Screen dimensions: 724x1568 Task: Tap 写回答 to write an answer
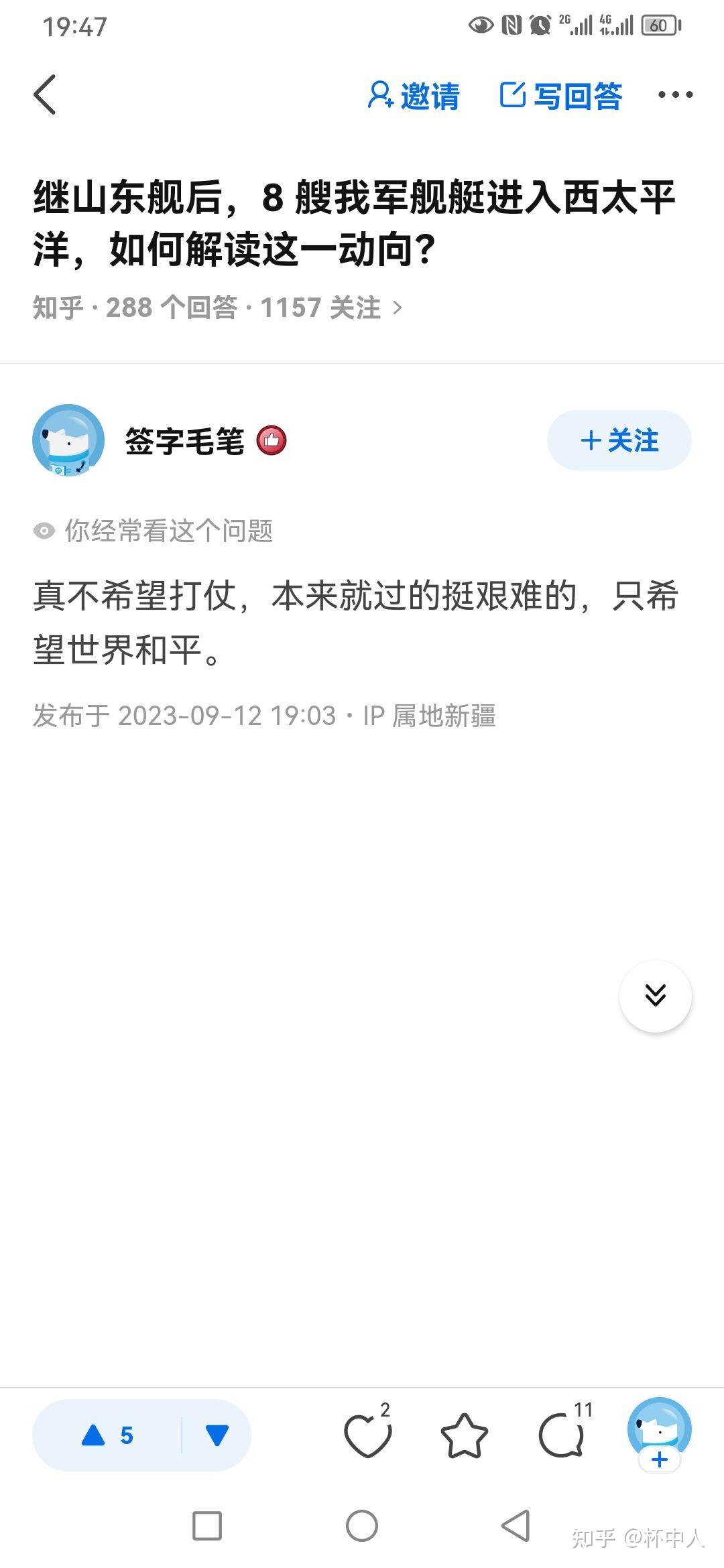pos(561,96)
